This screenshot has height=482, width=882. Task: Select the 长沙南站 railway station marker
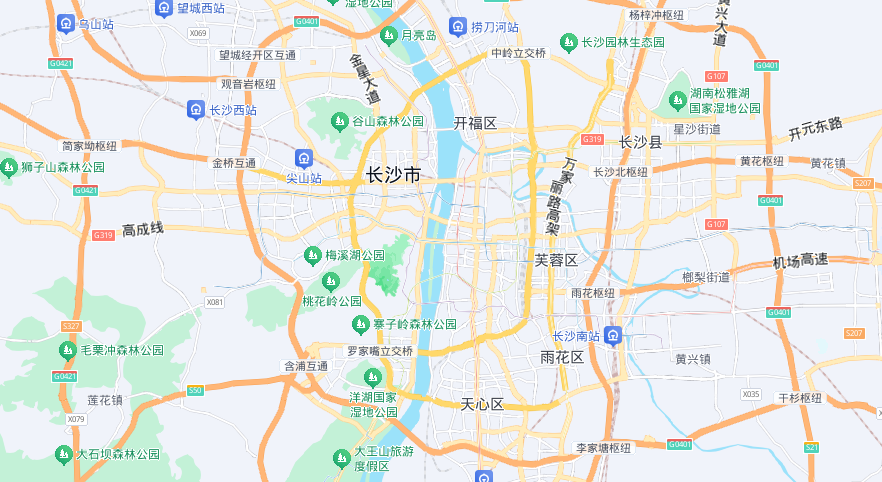click(x=612, y=335)
